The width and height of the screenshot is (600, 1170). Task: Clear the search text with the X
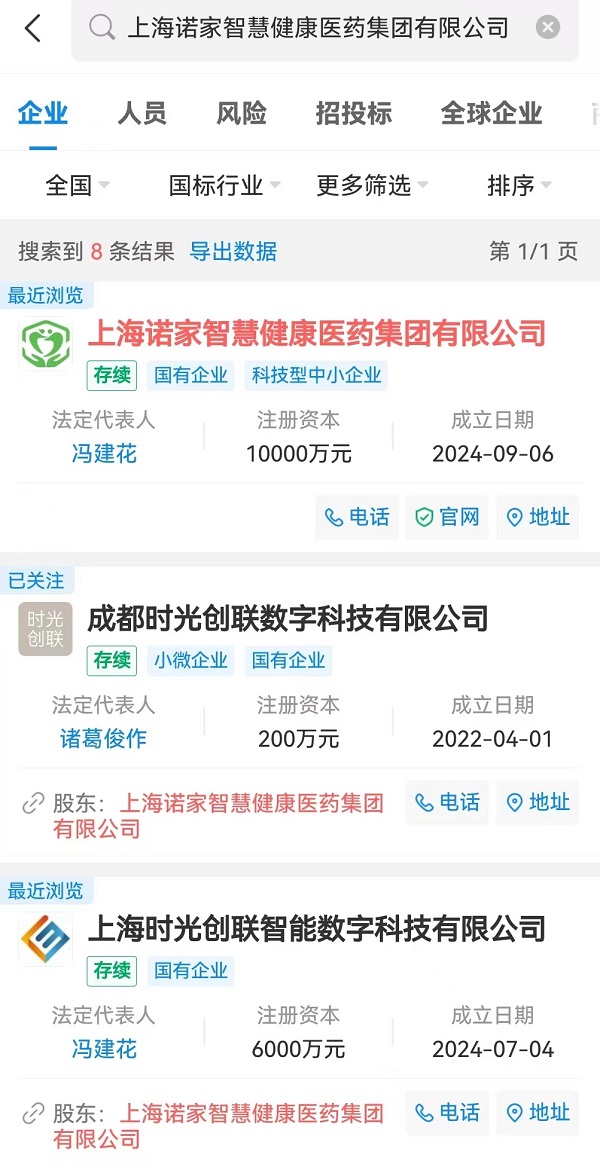click(x=548, y=28)
